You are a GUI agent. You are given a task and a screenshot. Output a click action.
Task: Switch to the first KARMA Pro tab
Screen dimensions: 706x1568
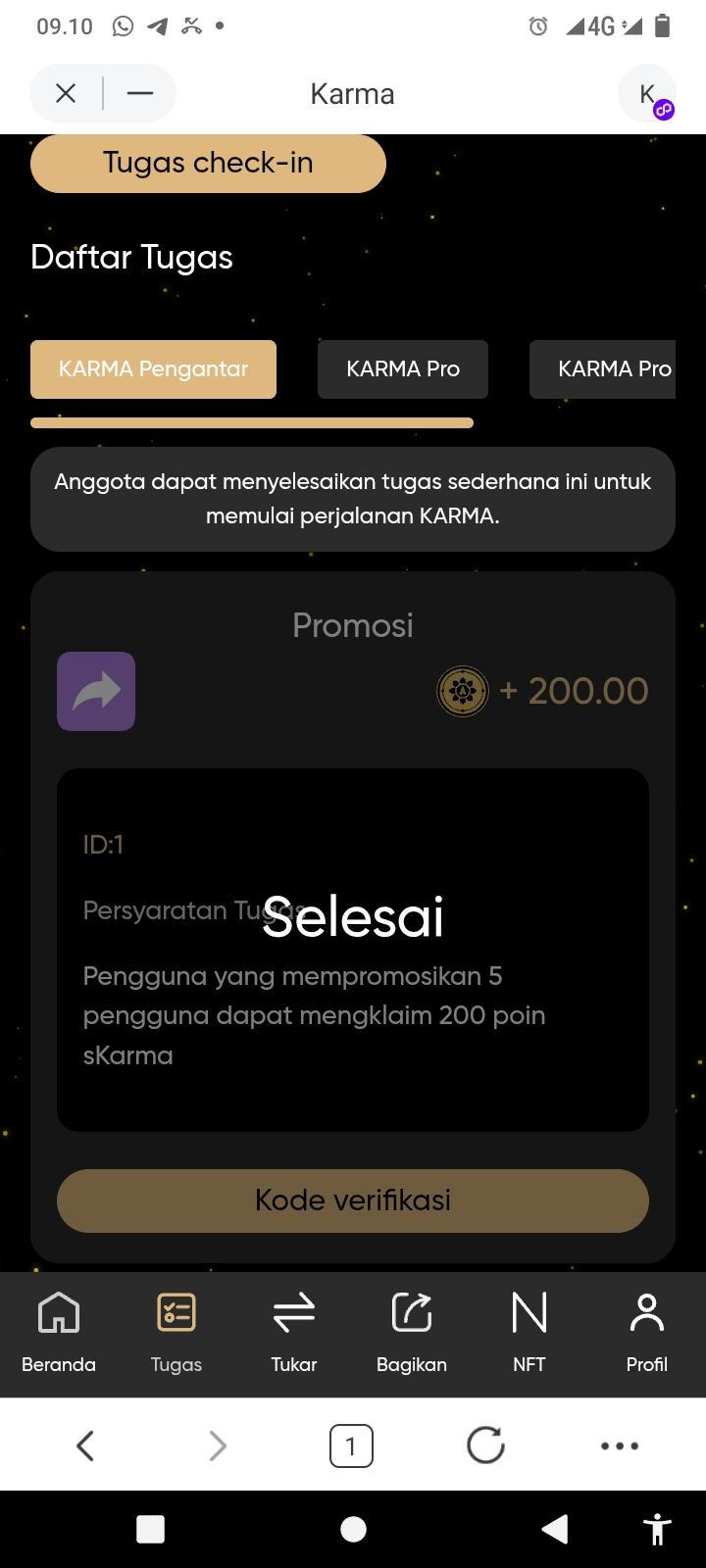click(x=402, y=369)
